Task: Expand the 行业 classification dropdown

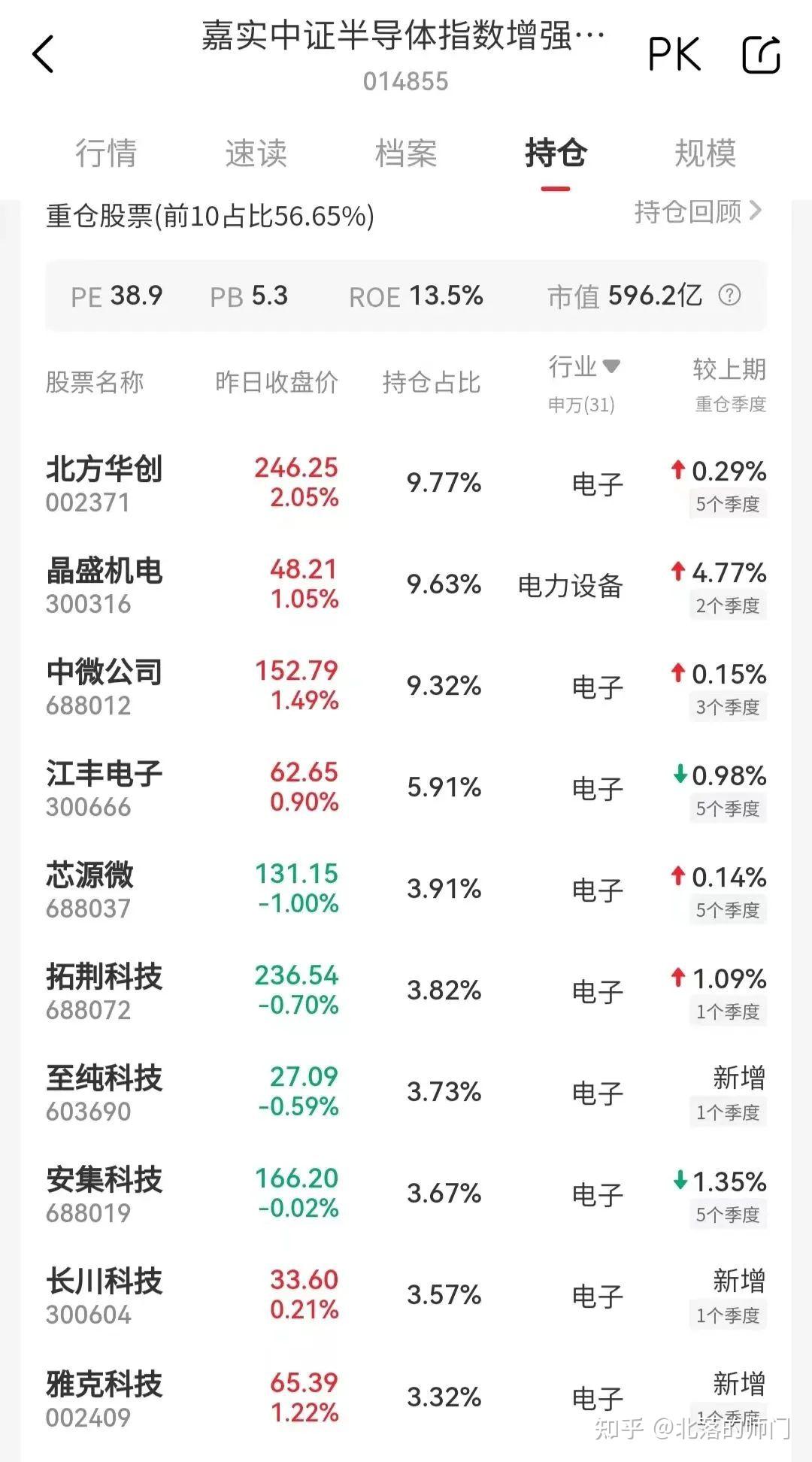Action: pyautogui.click(x=584, y=367)
